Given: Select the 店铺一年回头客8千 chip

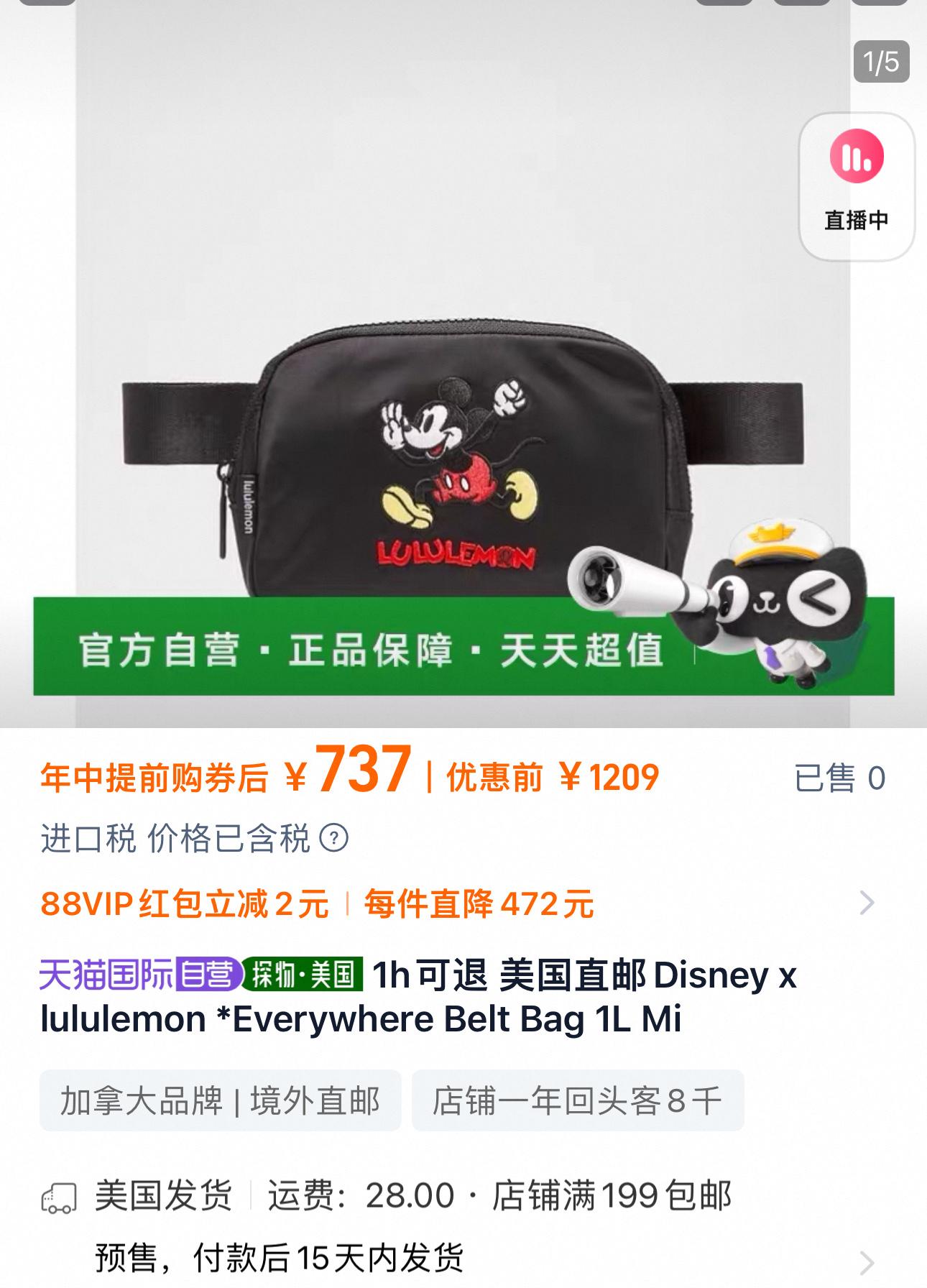Looking at the screenshot, I should point(577,1100).
